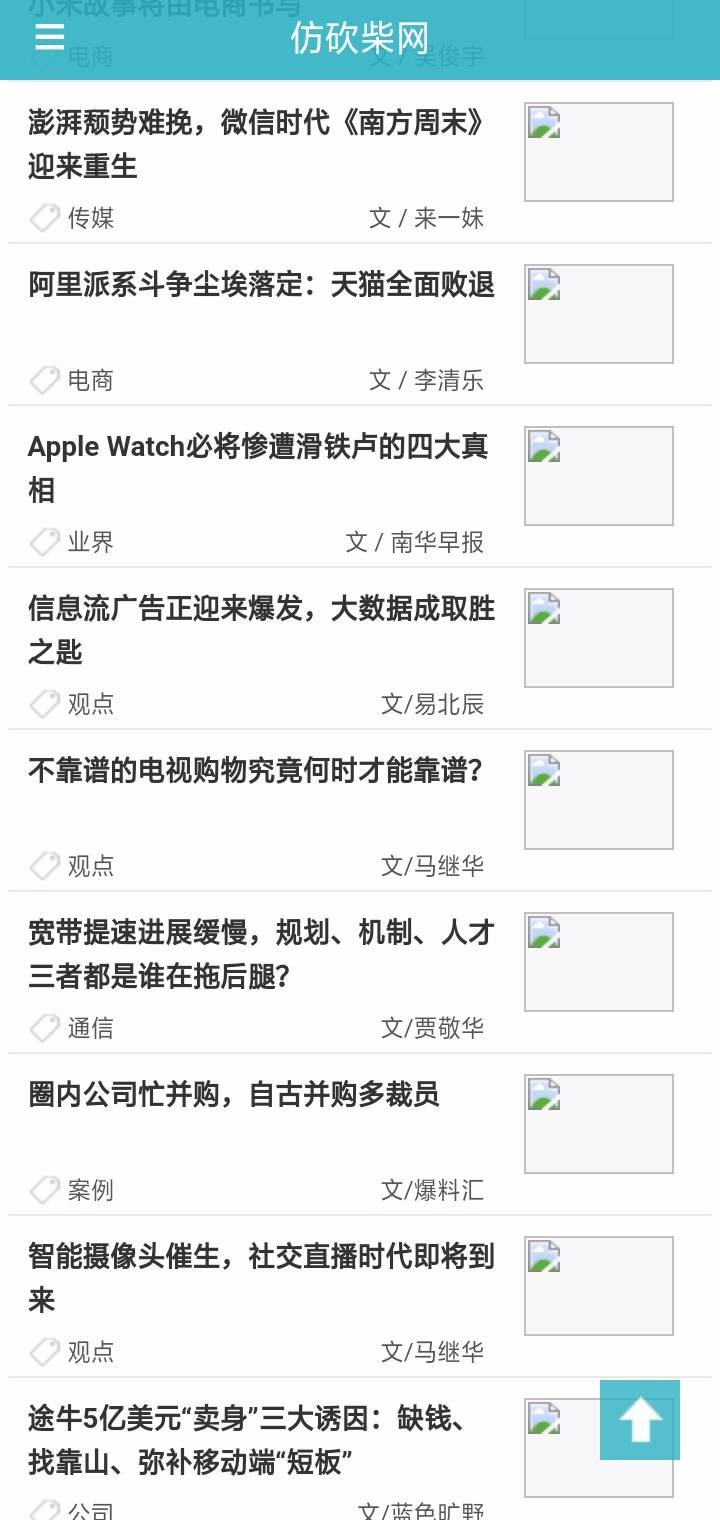
Task: Open the 圈内公司忙并购 article
Action: [234, 1095]
